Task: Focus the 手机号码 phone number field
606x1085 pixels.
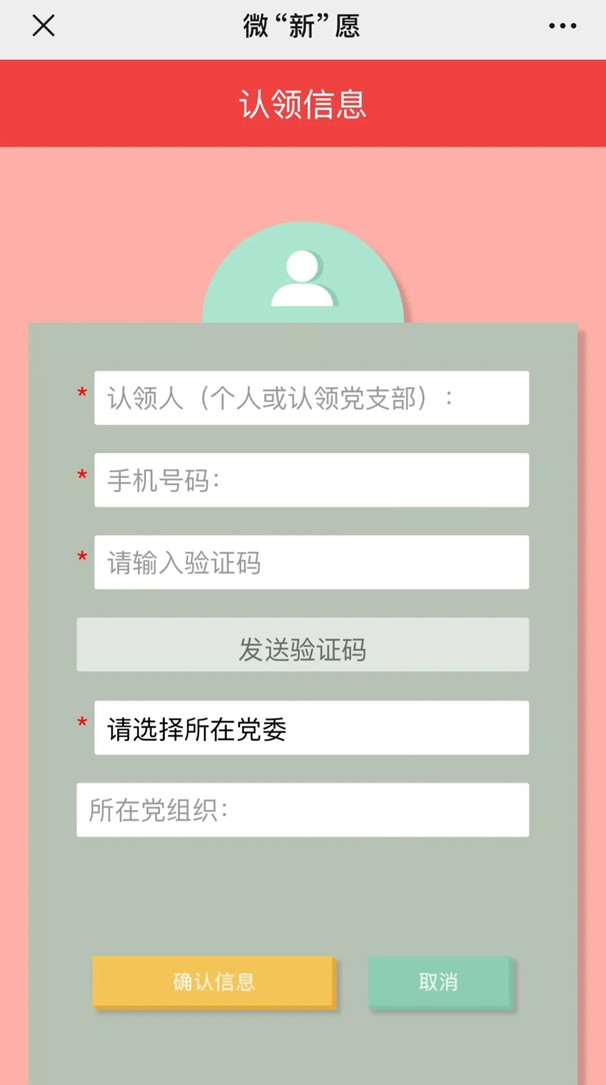Action: click(311, 480)
